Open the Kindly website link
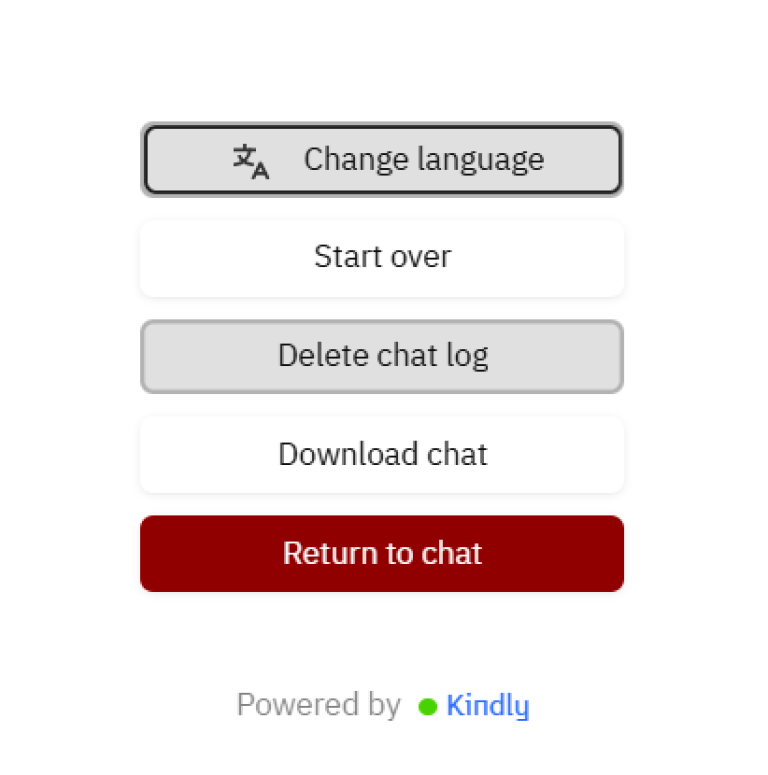The height and width of the screenshot is (775, 768). click(x=488, y=705)
